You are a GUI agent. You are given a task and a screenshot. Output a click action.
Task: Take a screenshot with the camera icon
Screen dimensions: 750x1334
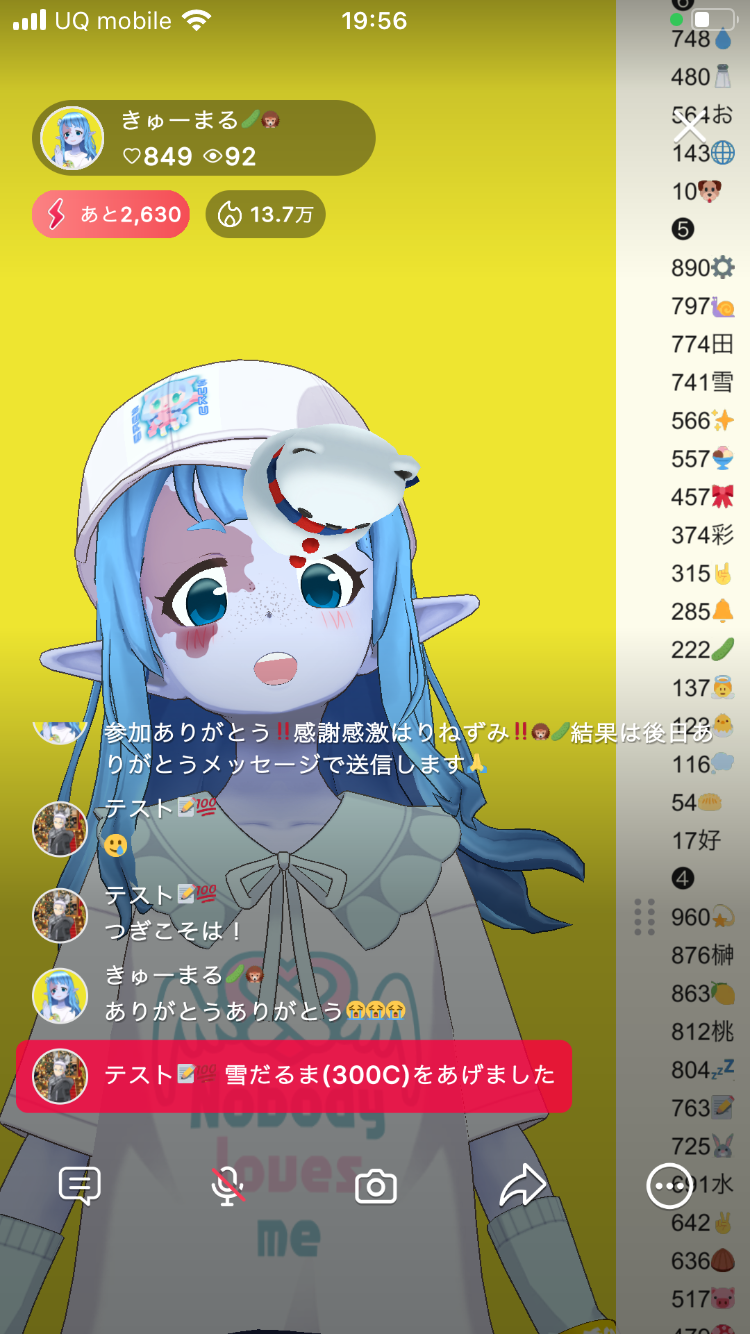click(x=376, y=1187)
